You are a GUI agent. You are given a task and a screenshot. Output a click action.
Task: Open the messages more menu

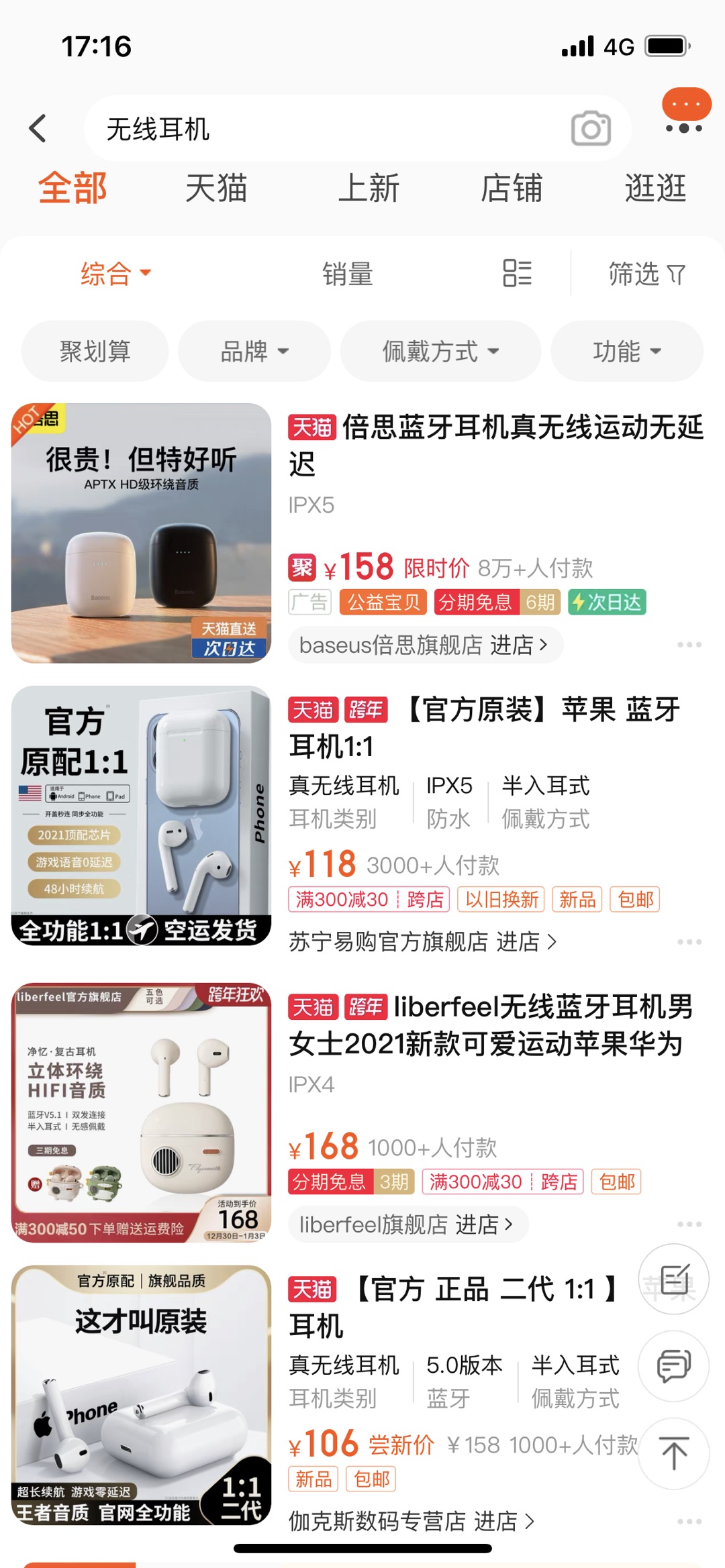point(685,113)
